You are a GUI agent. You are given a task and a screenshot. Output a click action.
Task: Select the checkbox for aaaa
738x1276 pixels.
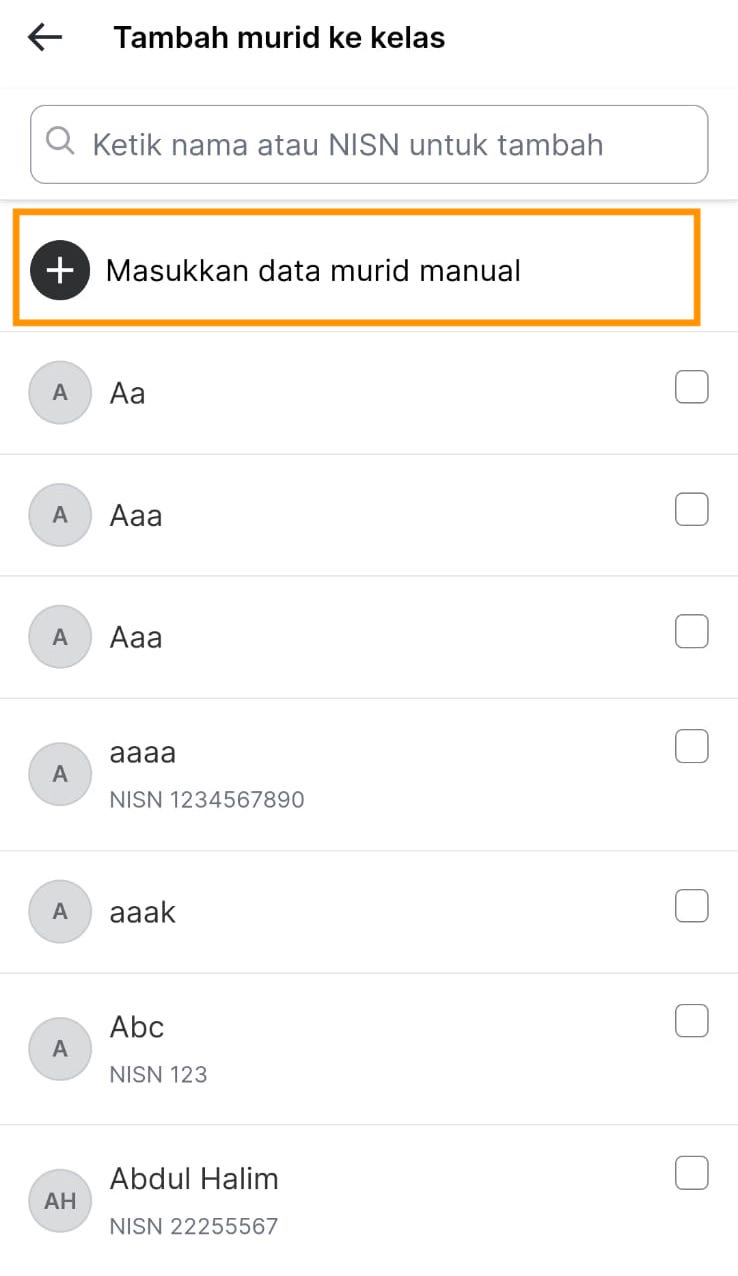click(692, 746)
